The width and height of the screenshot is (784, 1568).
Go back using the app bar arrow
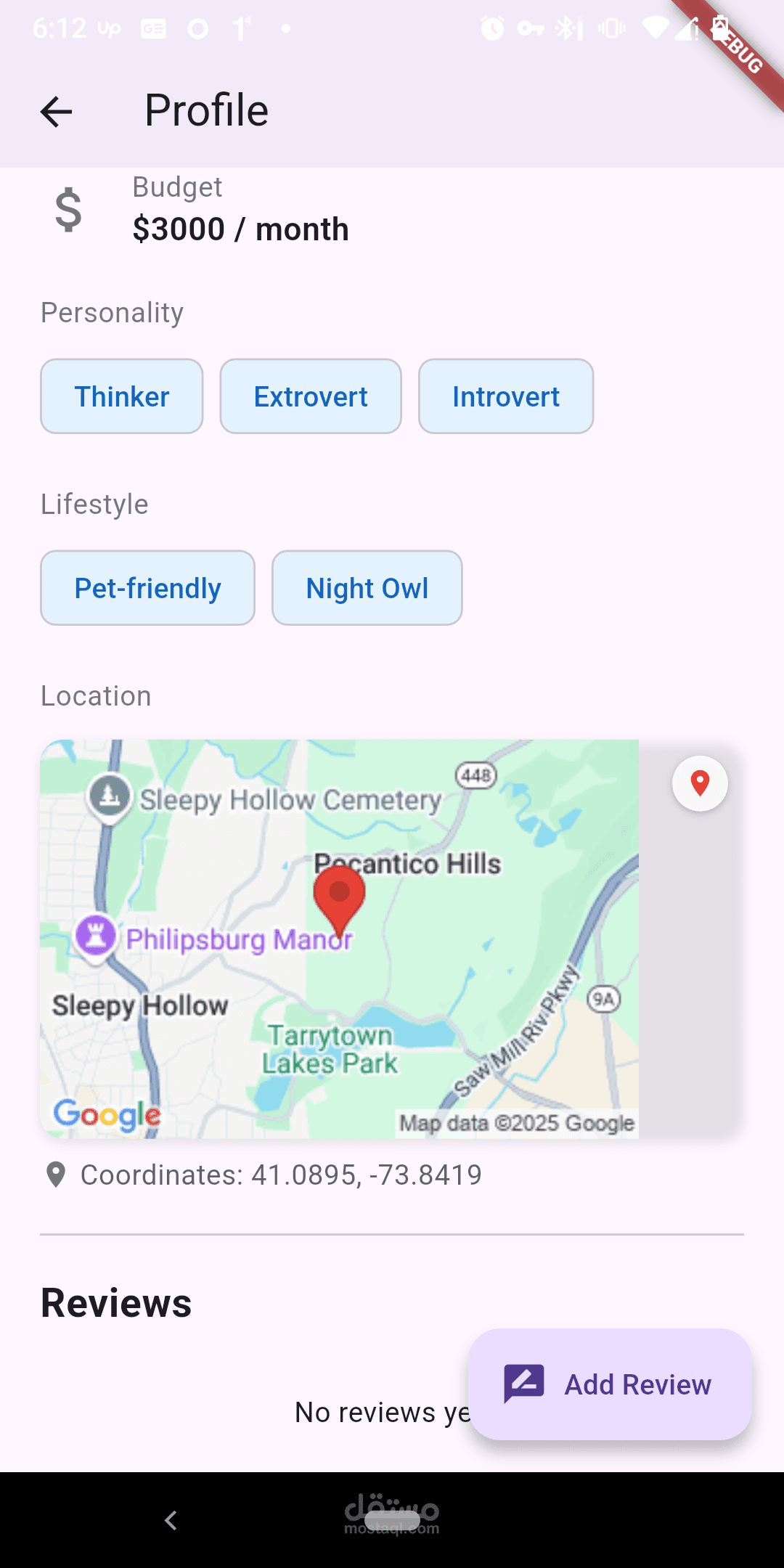(56, 111)
